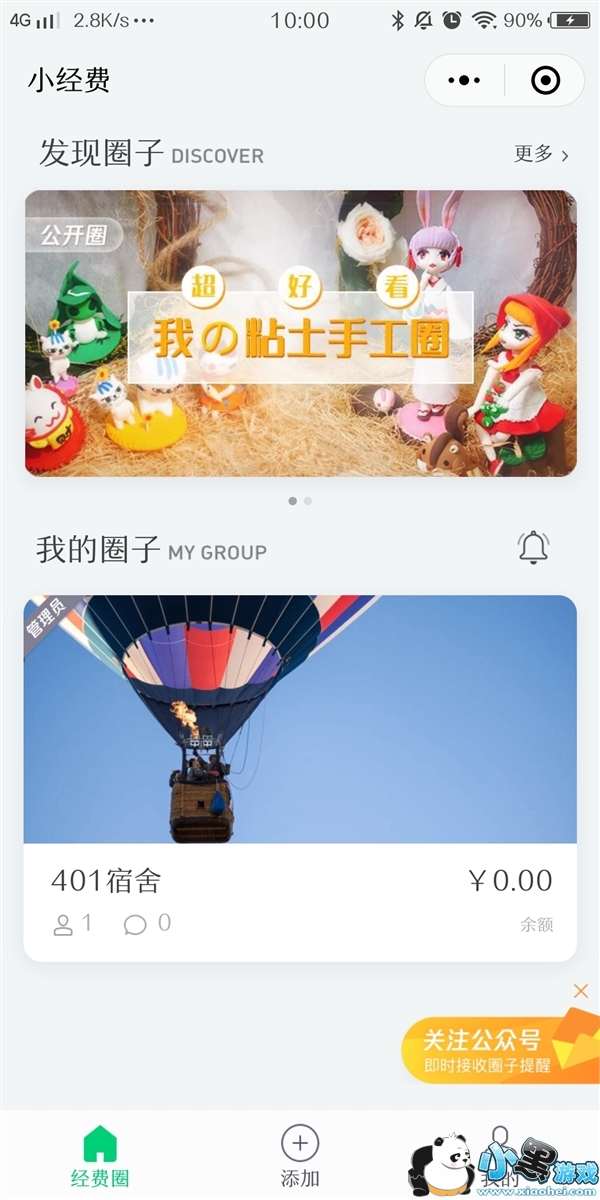
Task: Tap the 关注公众号 banner to follow
Action: tap(490, 1050)
